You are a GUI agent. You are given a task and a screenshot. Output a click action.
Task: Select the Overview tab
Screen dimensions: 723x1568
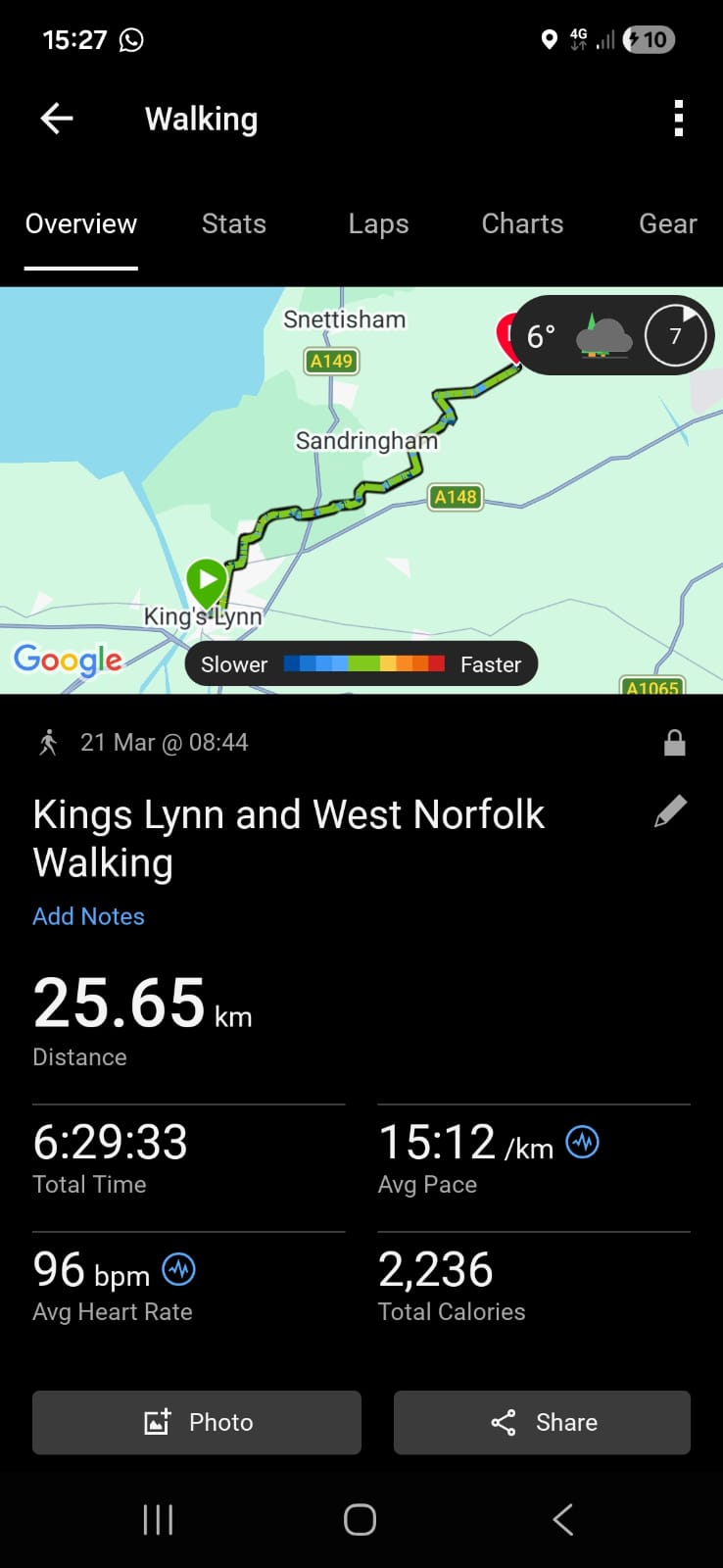pyautogui.click(x=81, y=224)
